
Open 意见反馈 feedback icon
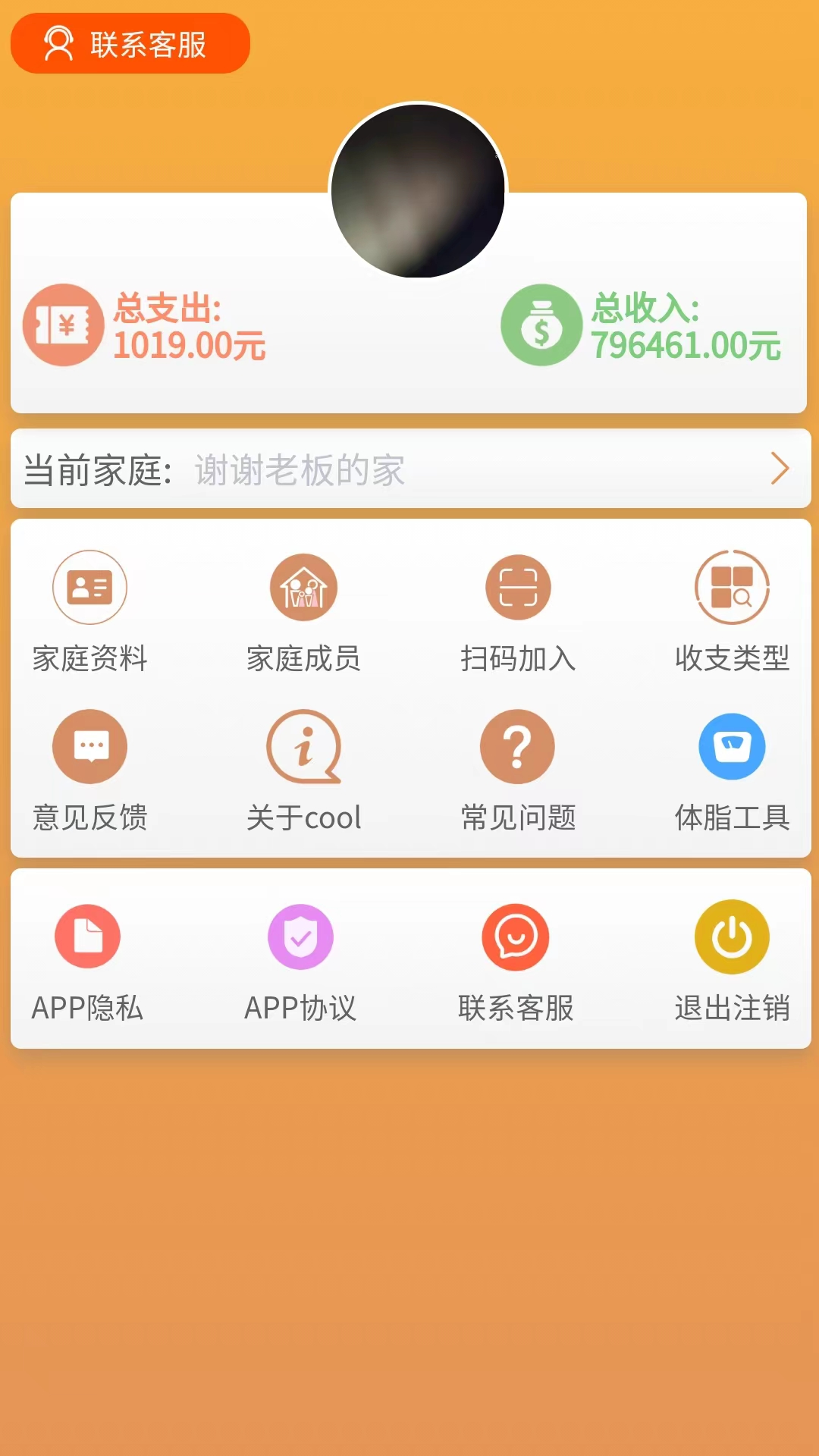89,747
